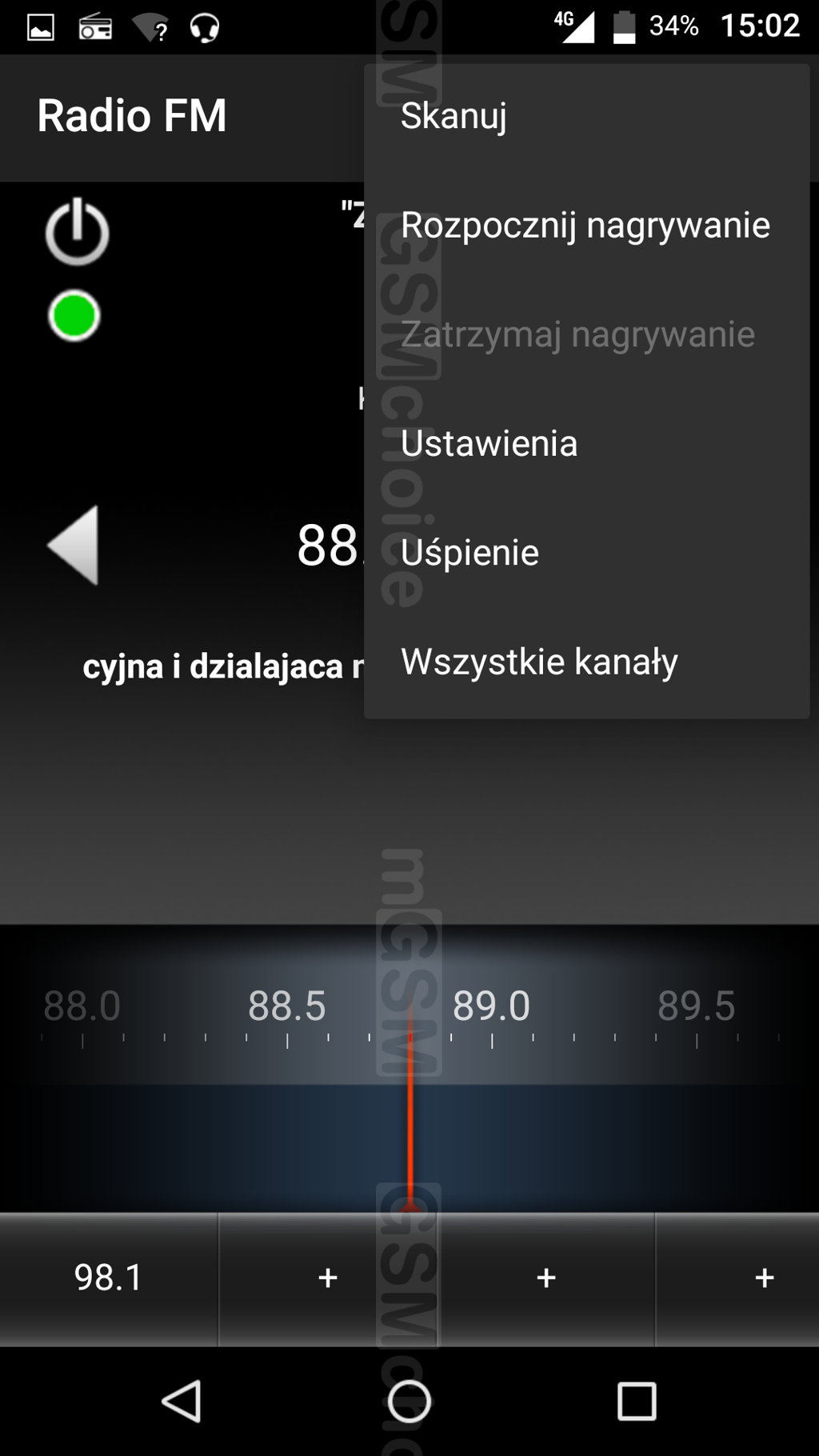Open Wszystkie kanały
Viewport: 819px width, 1456px height.
click(587, 662)
